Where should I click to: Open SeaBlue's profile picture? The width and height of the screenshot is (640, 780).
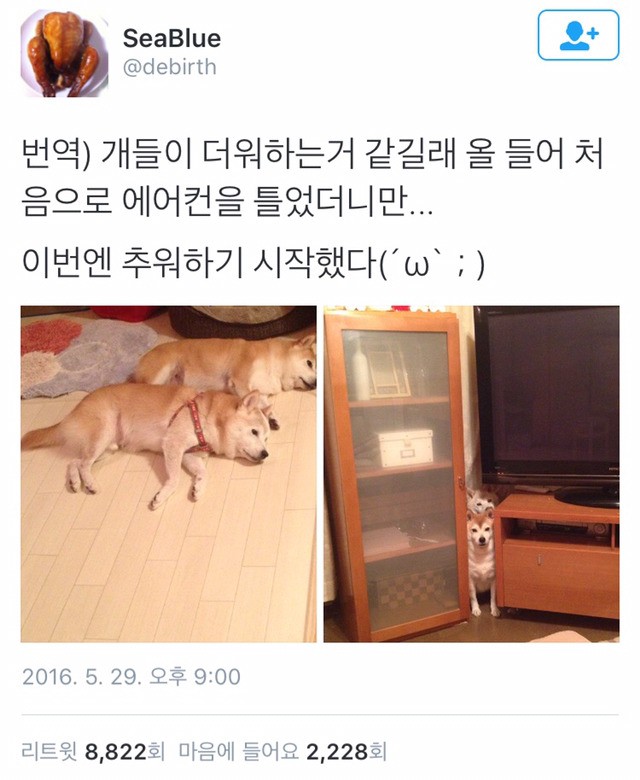point(65,53)
